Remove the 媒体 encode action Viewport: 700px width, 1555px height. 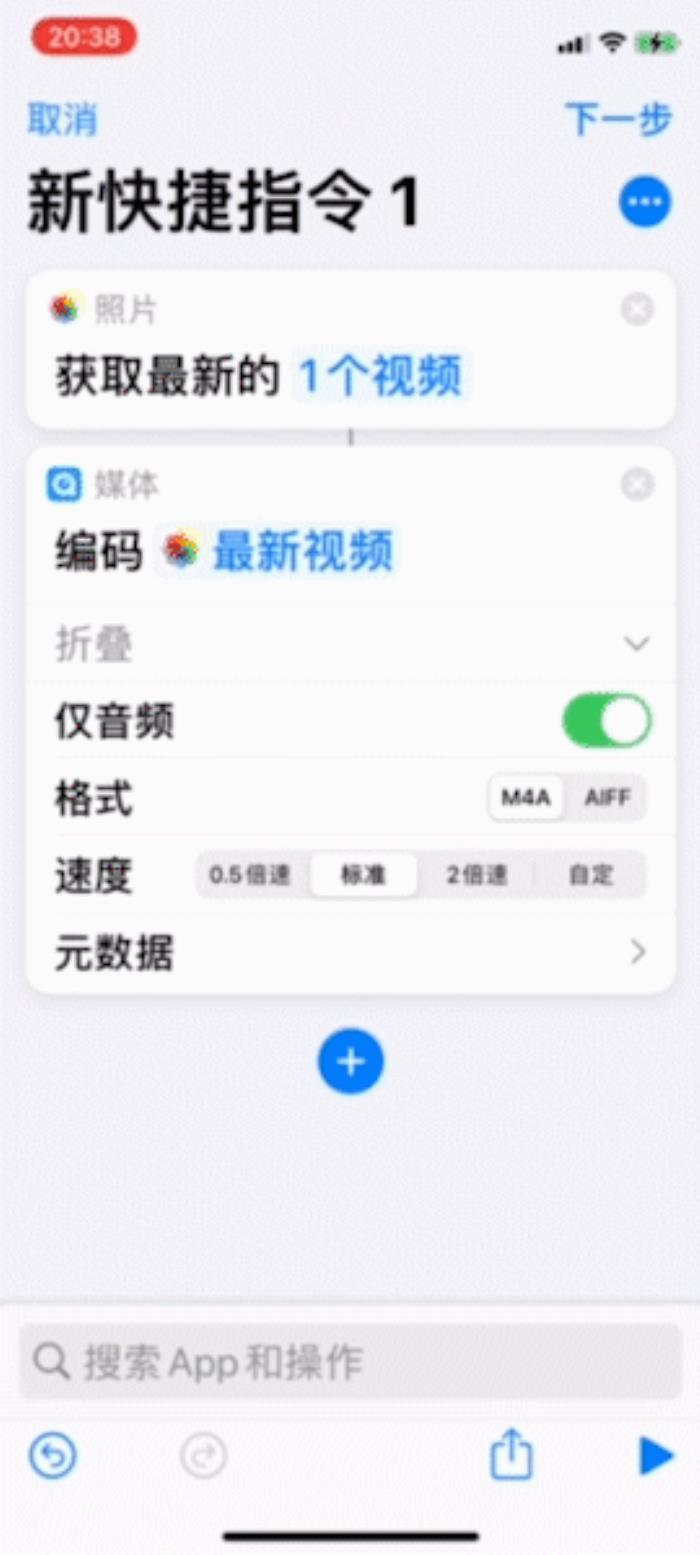[637, 486]
